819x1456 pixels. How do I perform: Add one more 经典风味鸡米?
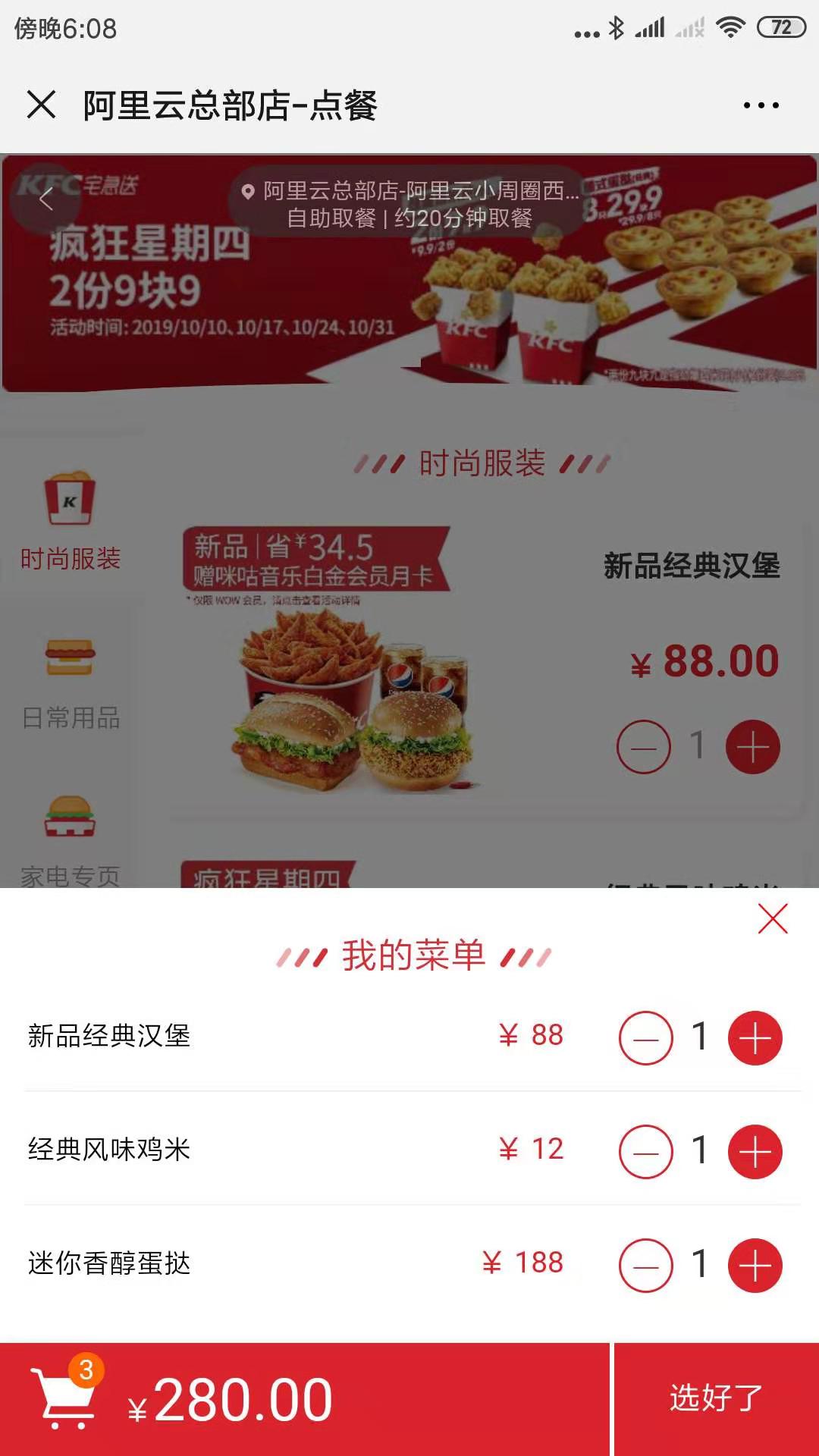(755, 1152)
